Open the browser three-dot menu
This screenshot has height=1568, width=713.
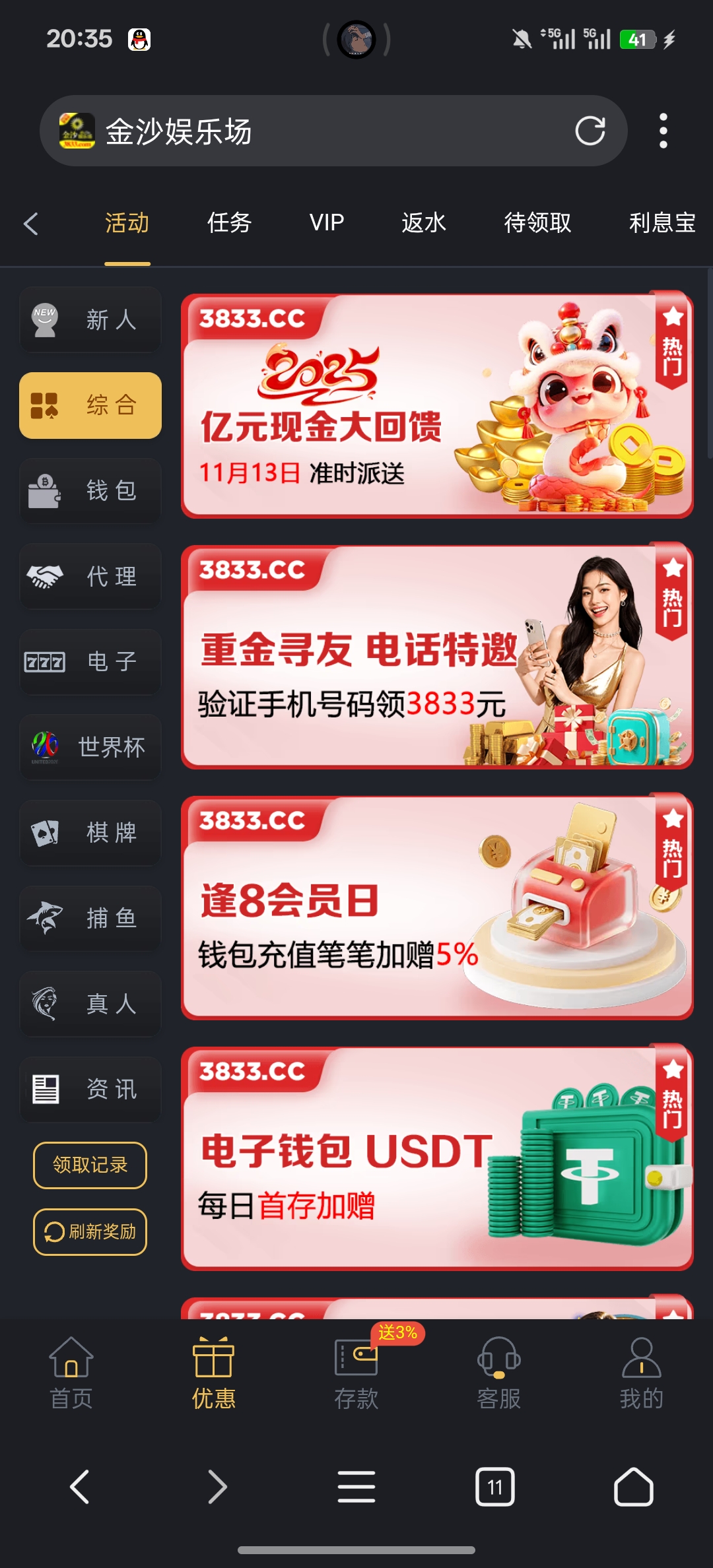click(663, 131)
